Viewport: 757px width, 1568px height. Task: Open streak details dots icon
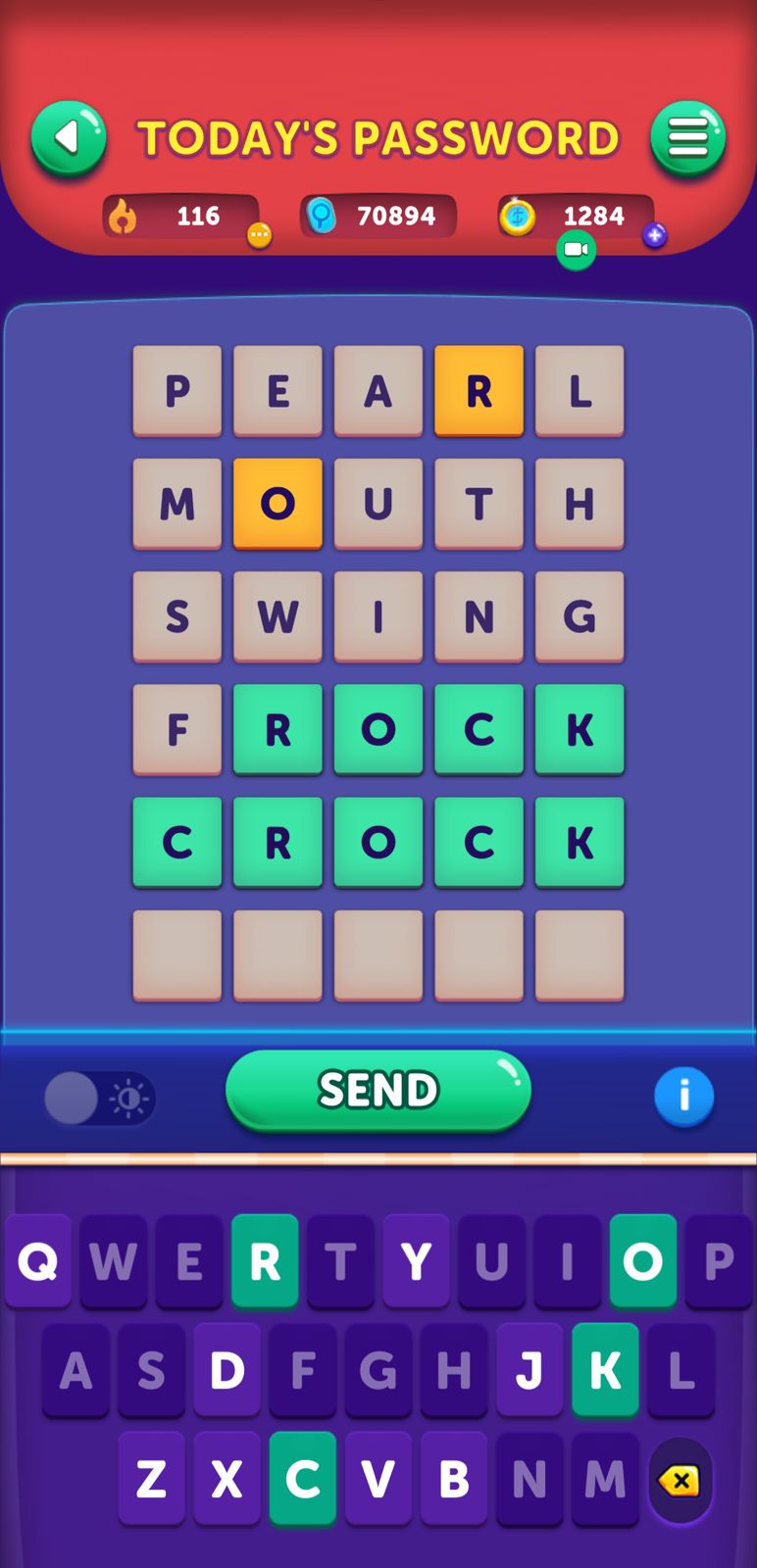pyautogui.click(x=259, y=235)
